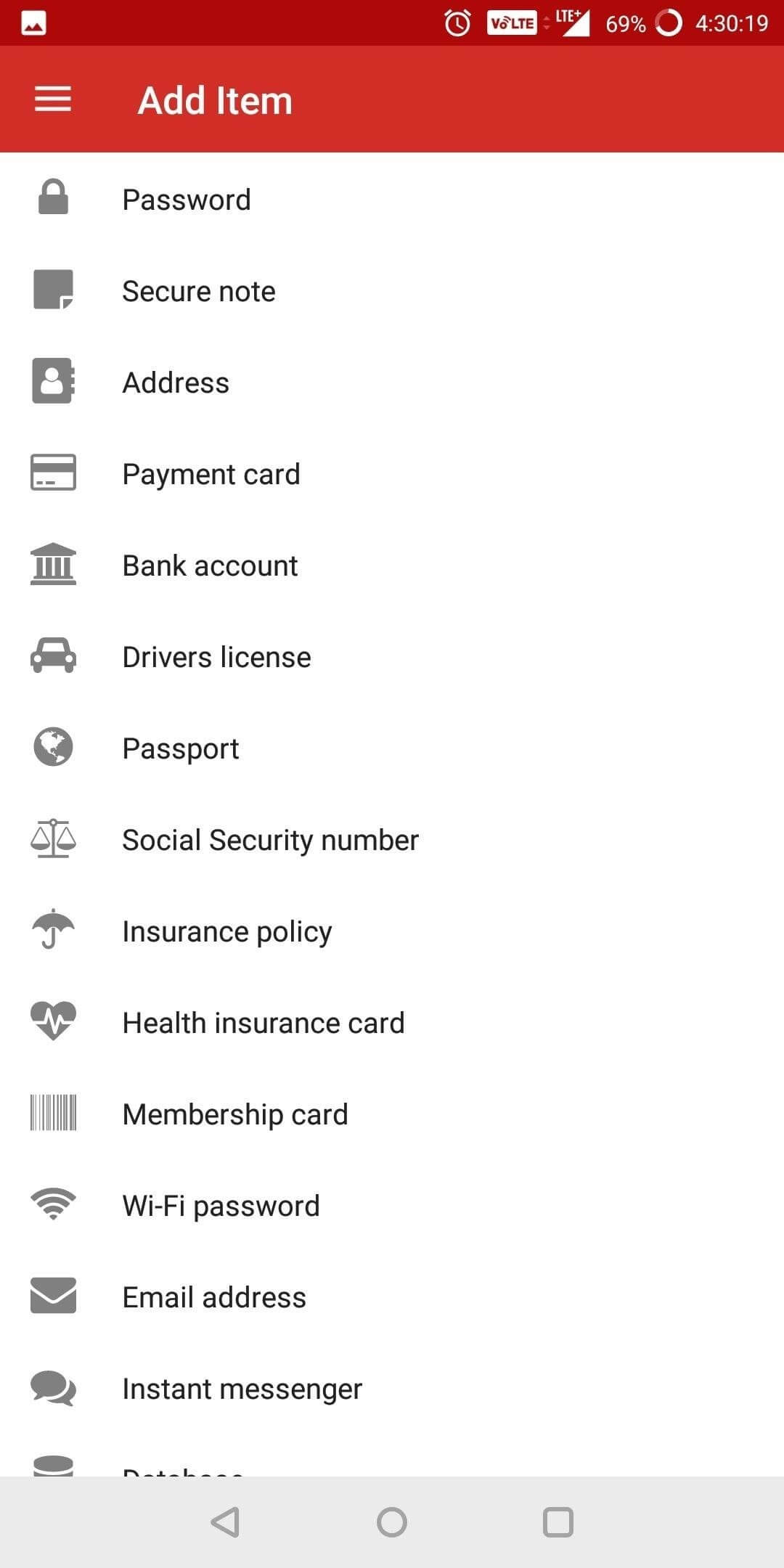Select the Payment card icon
This screenshot has width=784, height=1568.
[x=53, y=473]
